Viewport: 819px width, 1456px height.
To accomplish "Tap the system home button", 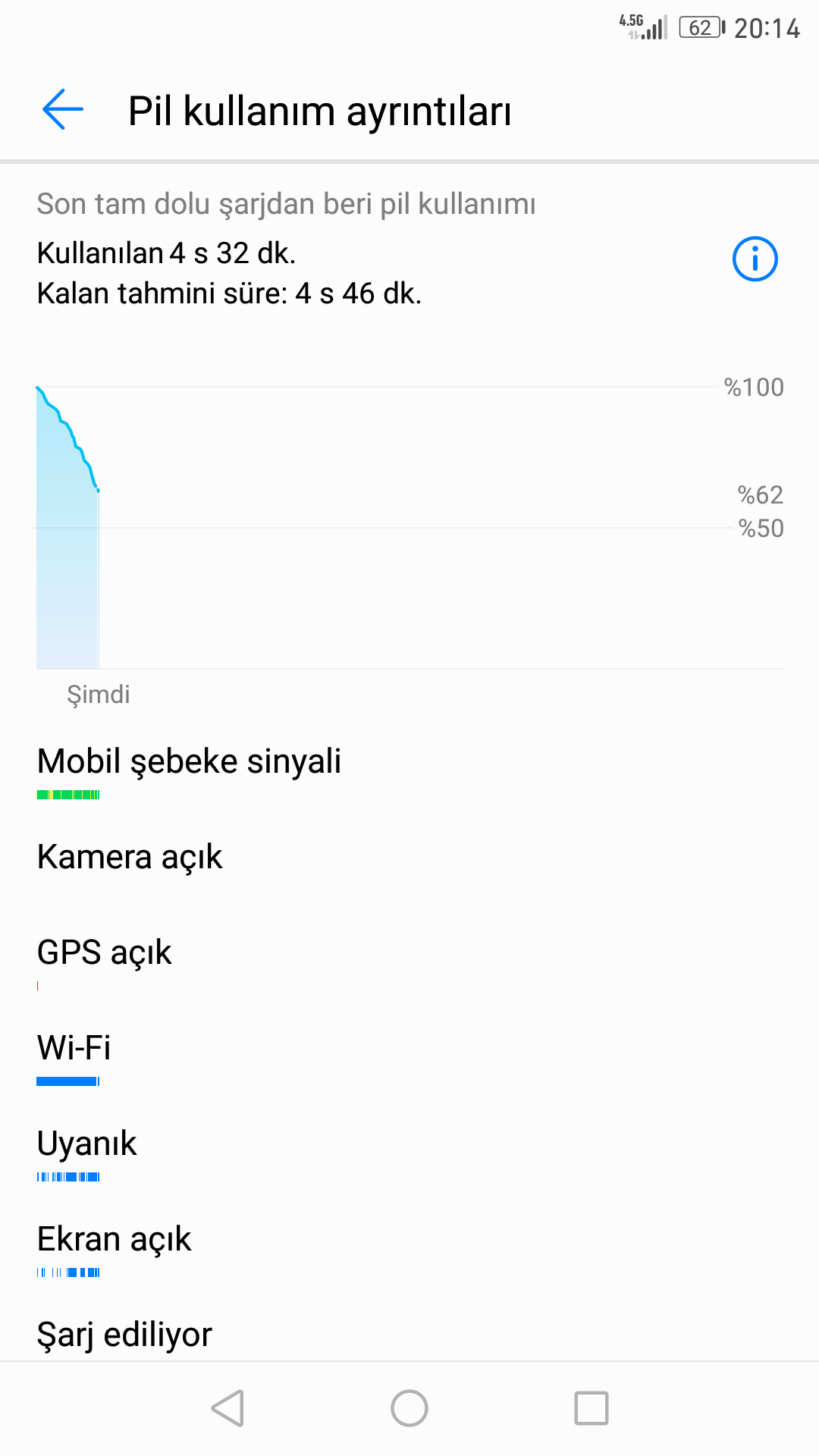I will (x=409, y=1408).
